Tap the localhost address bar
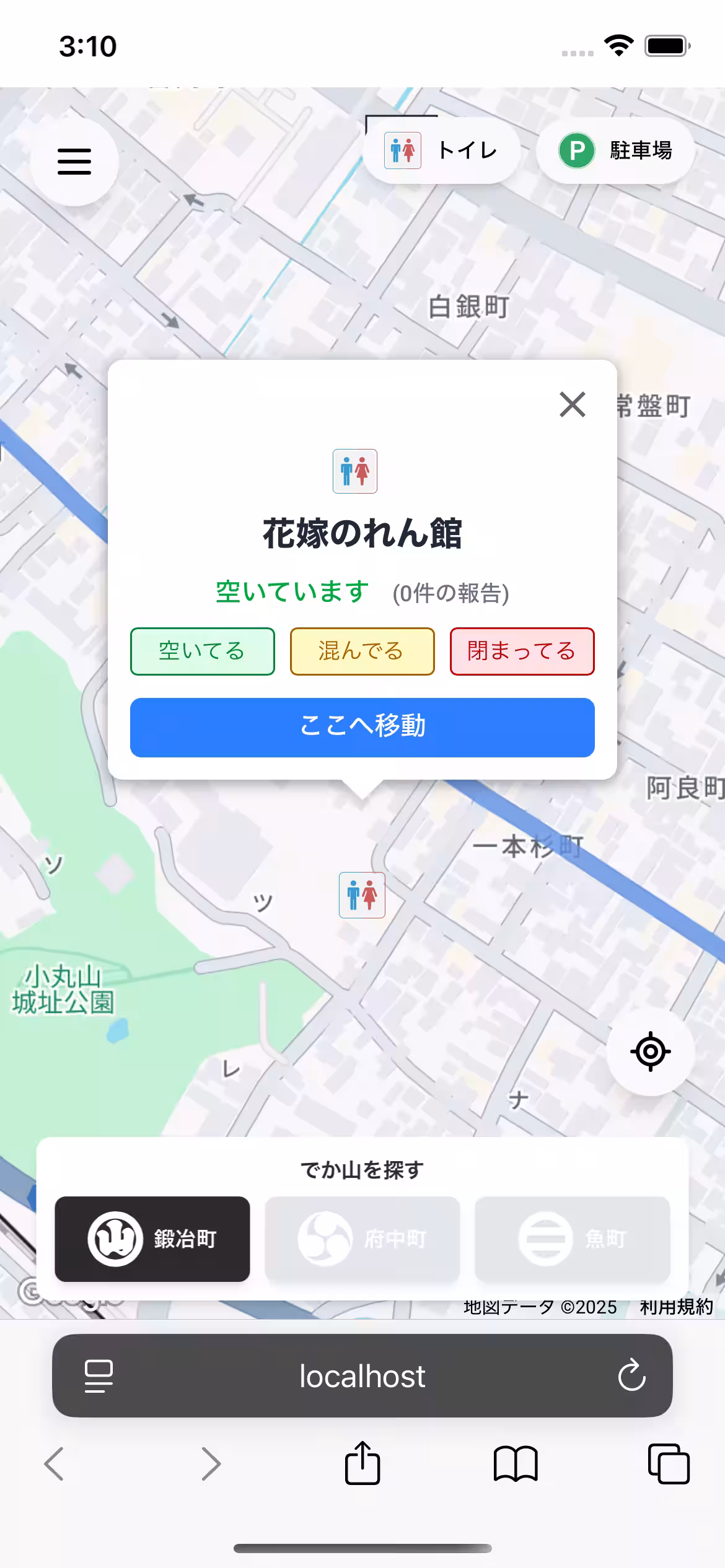 click(362, 1377)
